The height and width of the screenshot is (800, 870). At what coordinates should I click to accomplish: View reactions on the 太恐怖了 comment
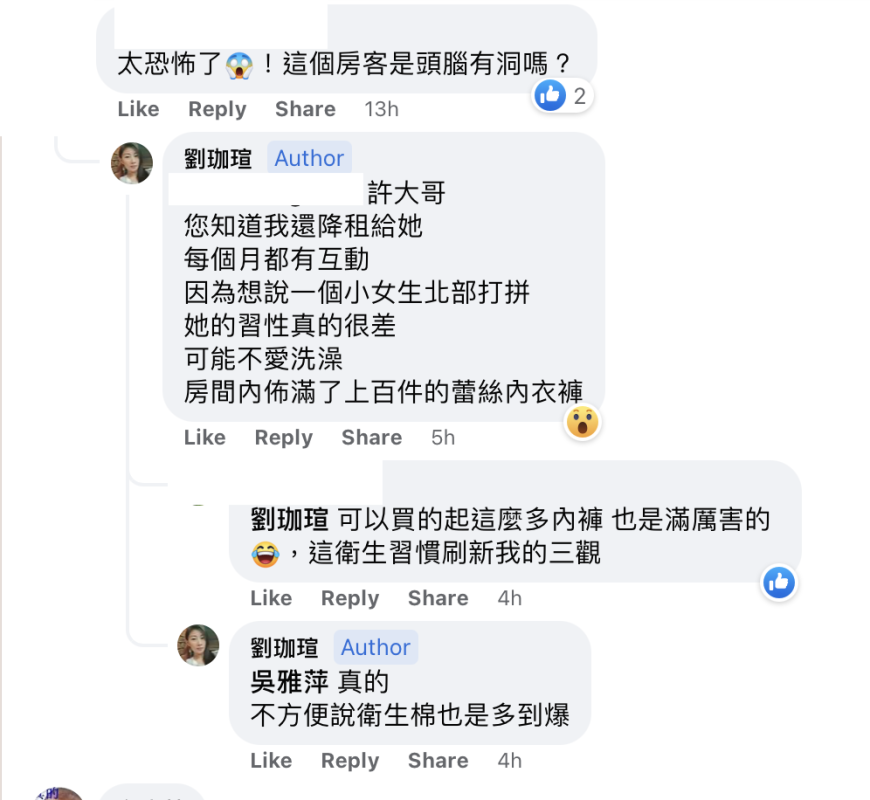pyautogui.click(x=563, y=96)
